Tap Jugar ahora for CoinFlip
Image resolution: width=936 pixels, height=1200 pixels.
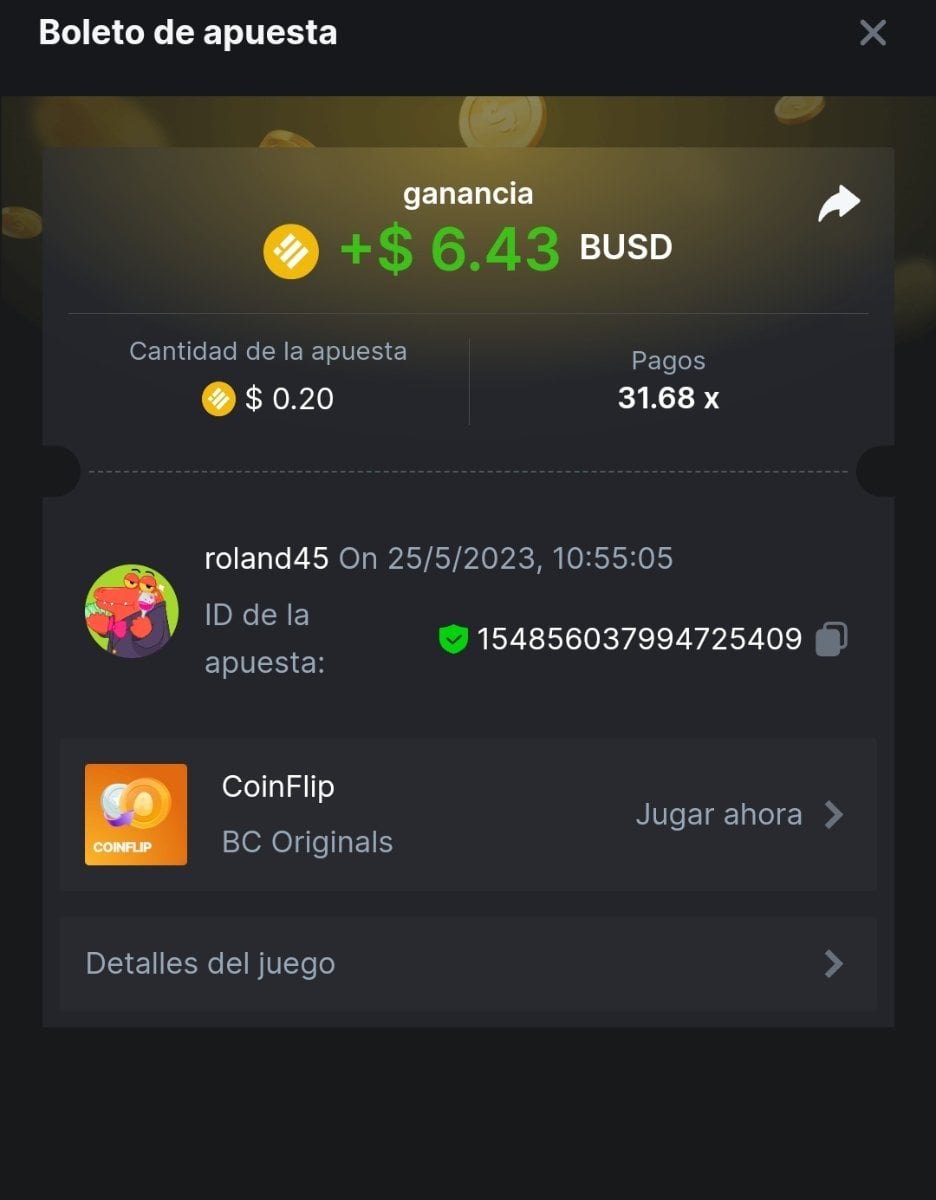point(739,815)
